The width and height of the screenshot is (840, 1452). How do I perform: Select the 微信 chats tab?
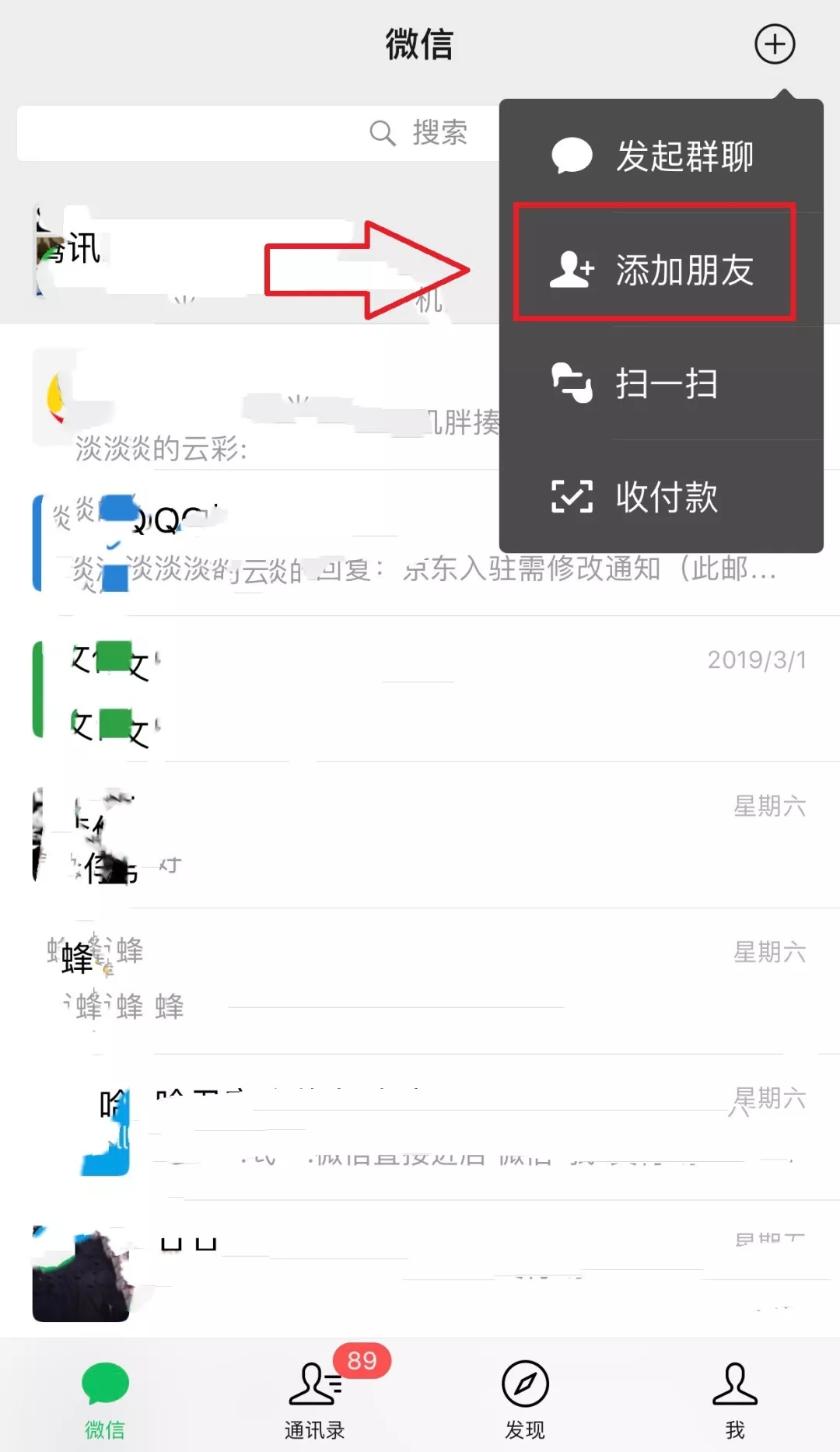[105, 1398]
